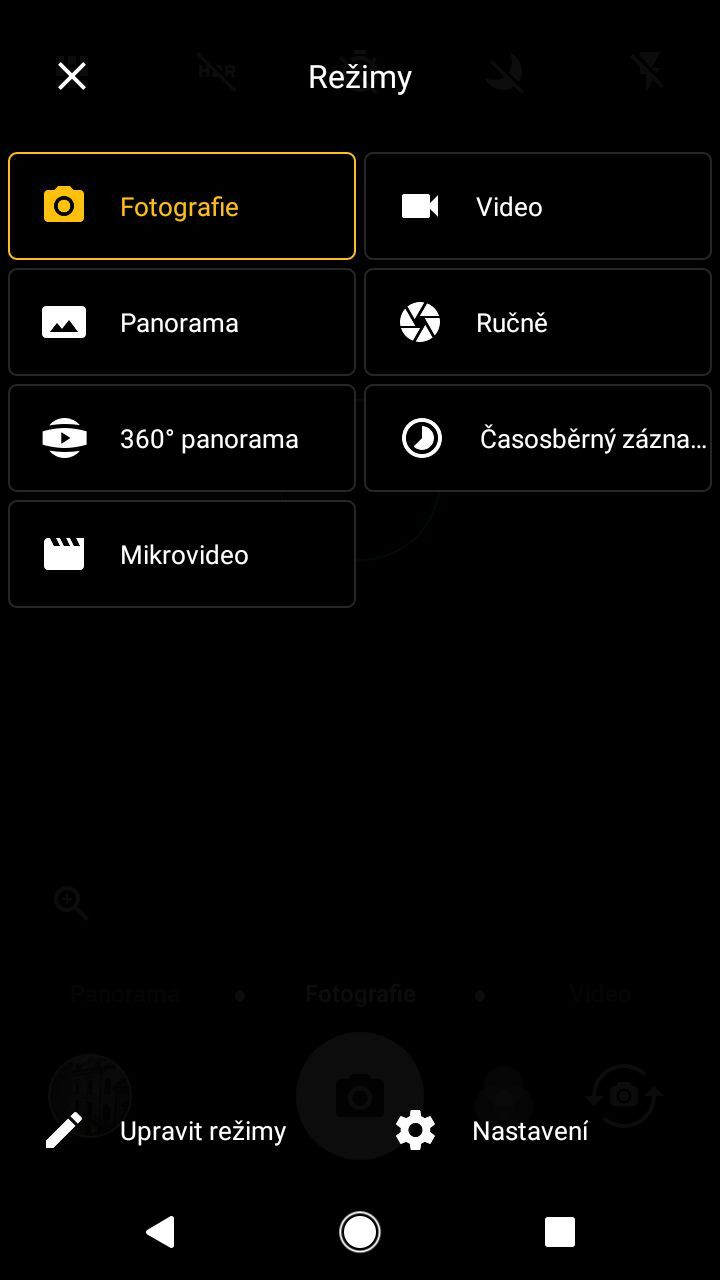Close the Režimy panel
Screen dimensions: 720x1280
point(71,75)
